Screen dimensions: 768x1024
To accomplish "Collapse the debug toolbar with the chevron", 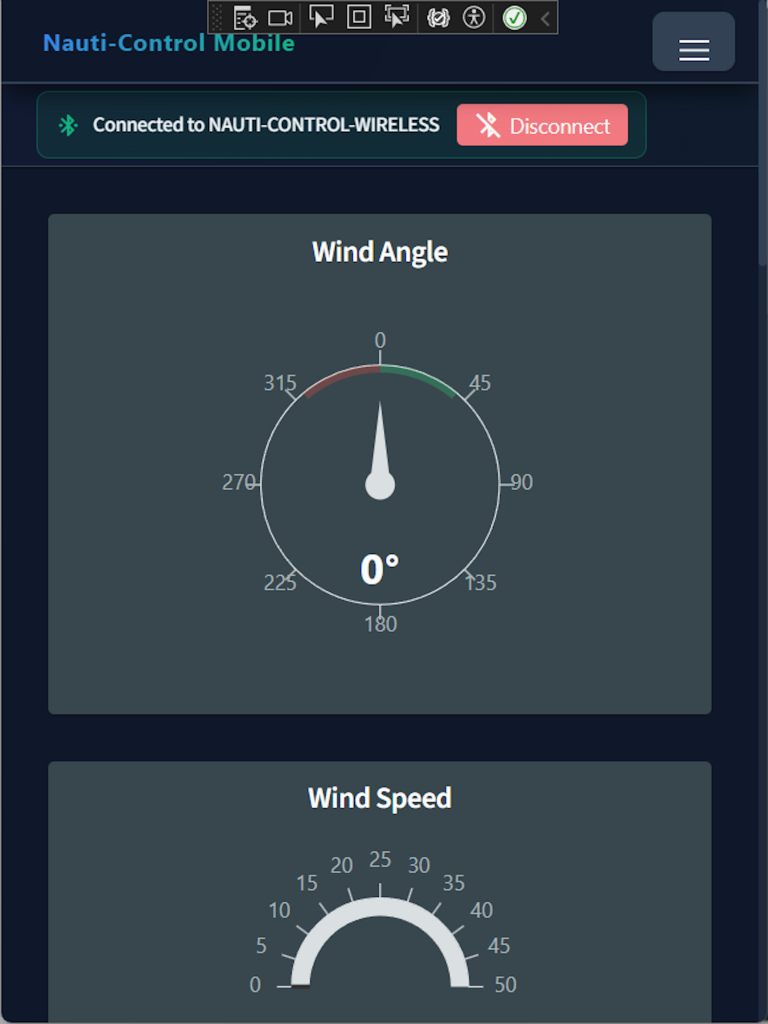I will point(545,17).
